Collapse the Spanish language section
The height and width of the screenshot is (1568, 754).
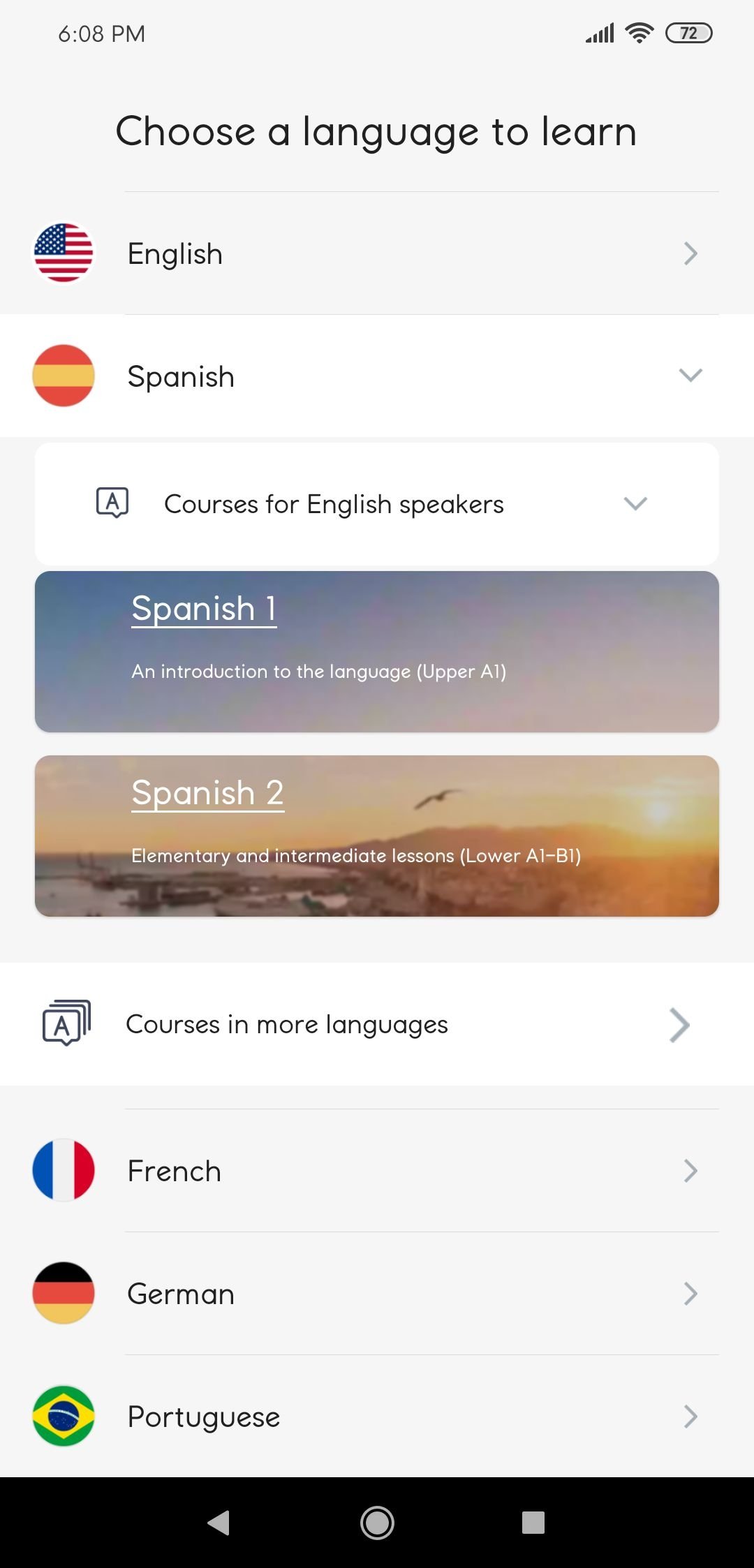[377, 376]
